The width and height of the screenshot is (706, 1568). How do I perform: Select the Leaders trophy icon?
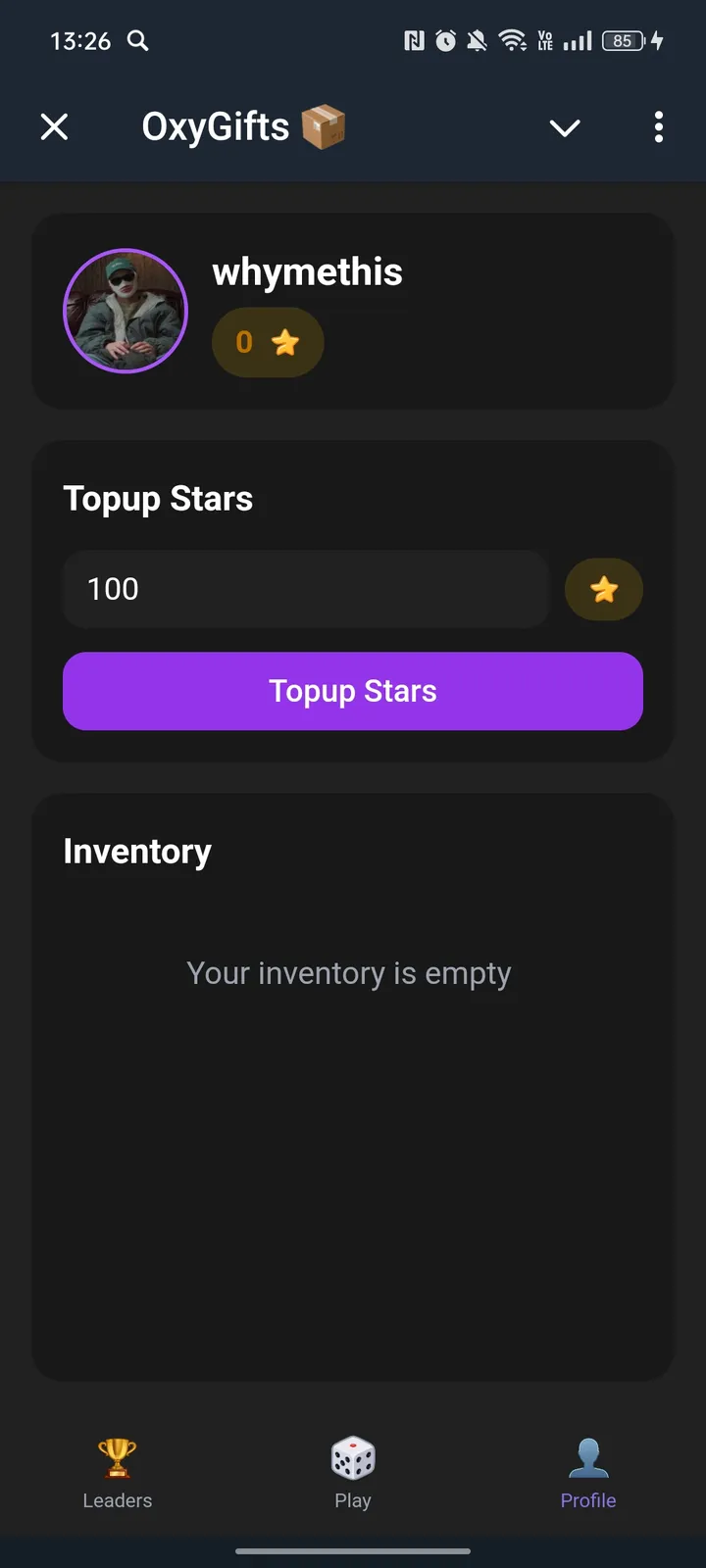tap(117, 1458)
